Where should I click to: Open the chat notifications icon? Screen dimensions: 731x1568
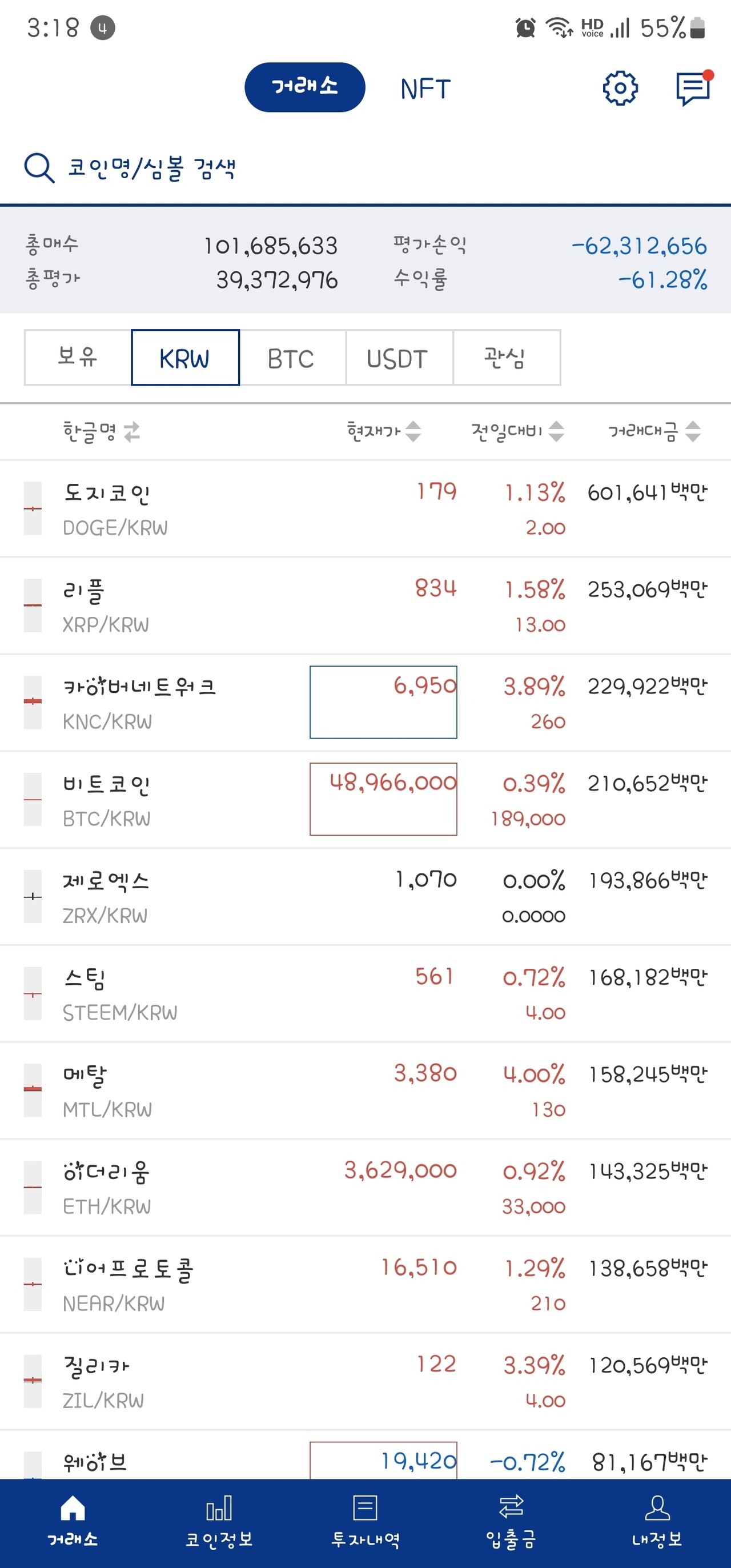point(692,87)
